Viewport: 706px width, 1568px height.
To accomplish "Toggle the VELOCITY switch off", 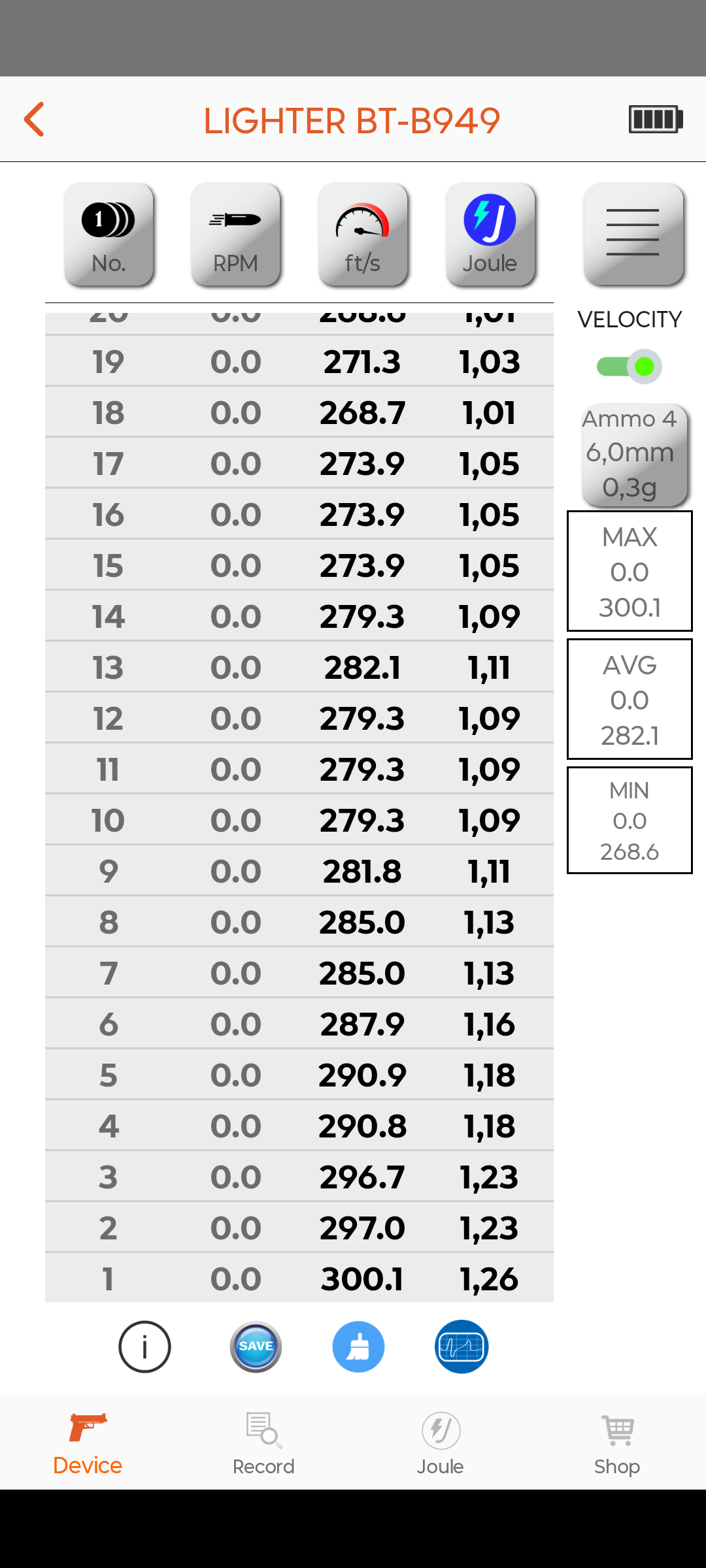I will 630,367.
